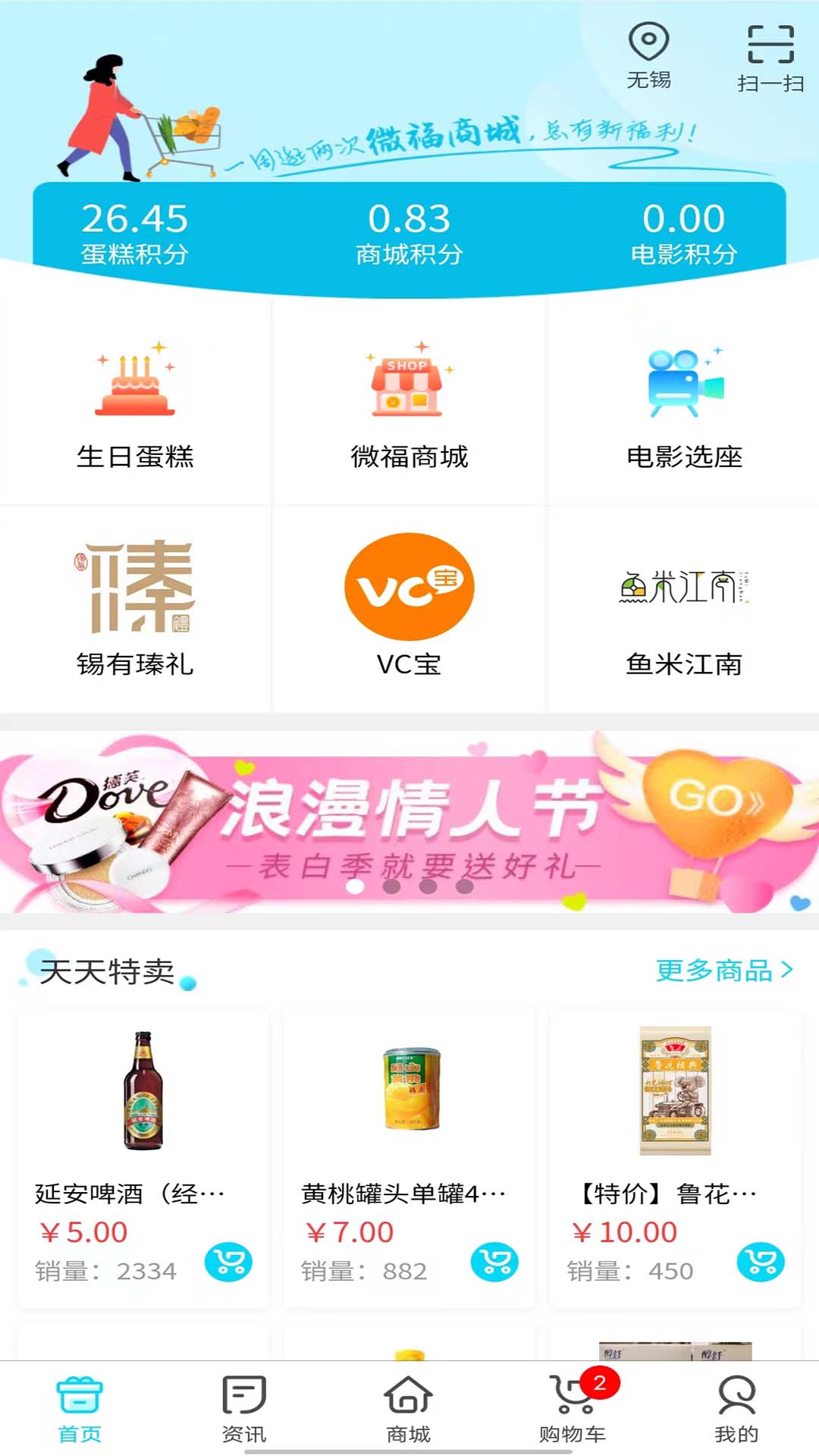Add 黄桃罐头 to the cart
Screen dimensions: 819x1456
tap(494, 1263)
